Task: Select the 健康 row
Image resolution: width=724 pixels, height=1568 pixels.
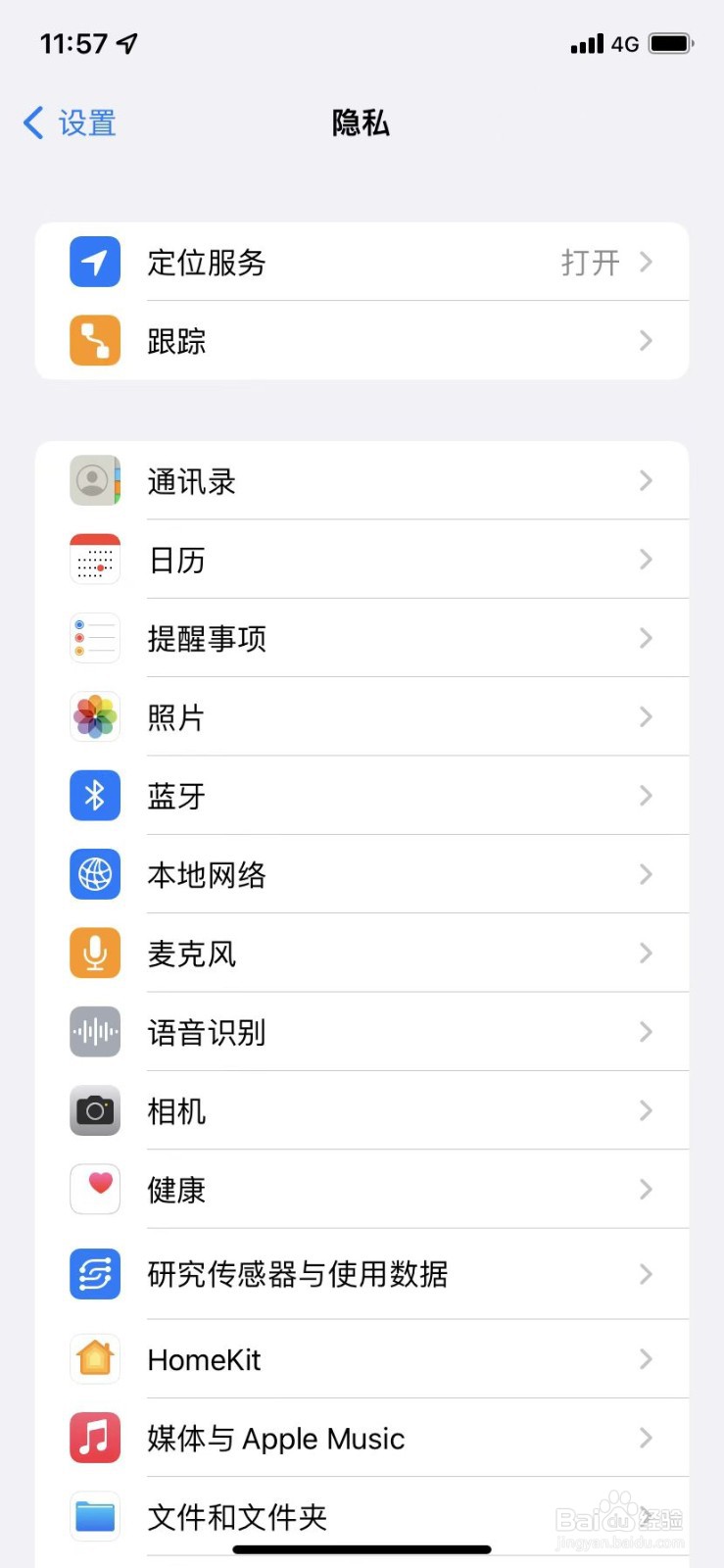Action: pyautogui.click(x=362, y=1190)
